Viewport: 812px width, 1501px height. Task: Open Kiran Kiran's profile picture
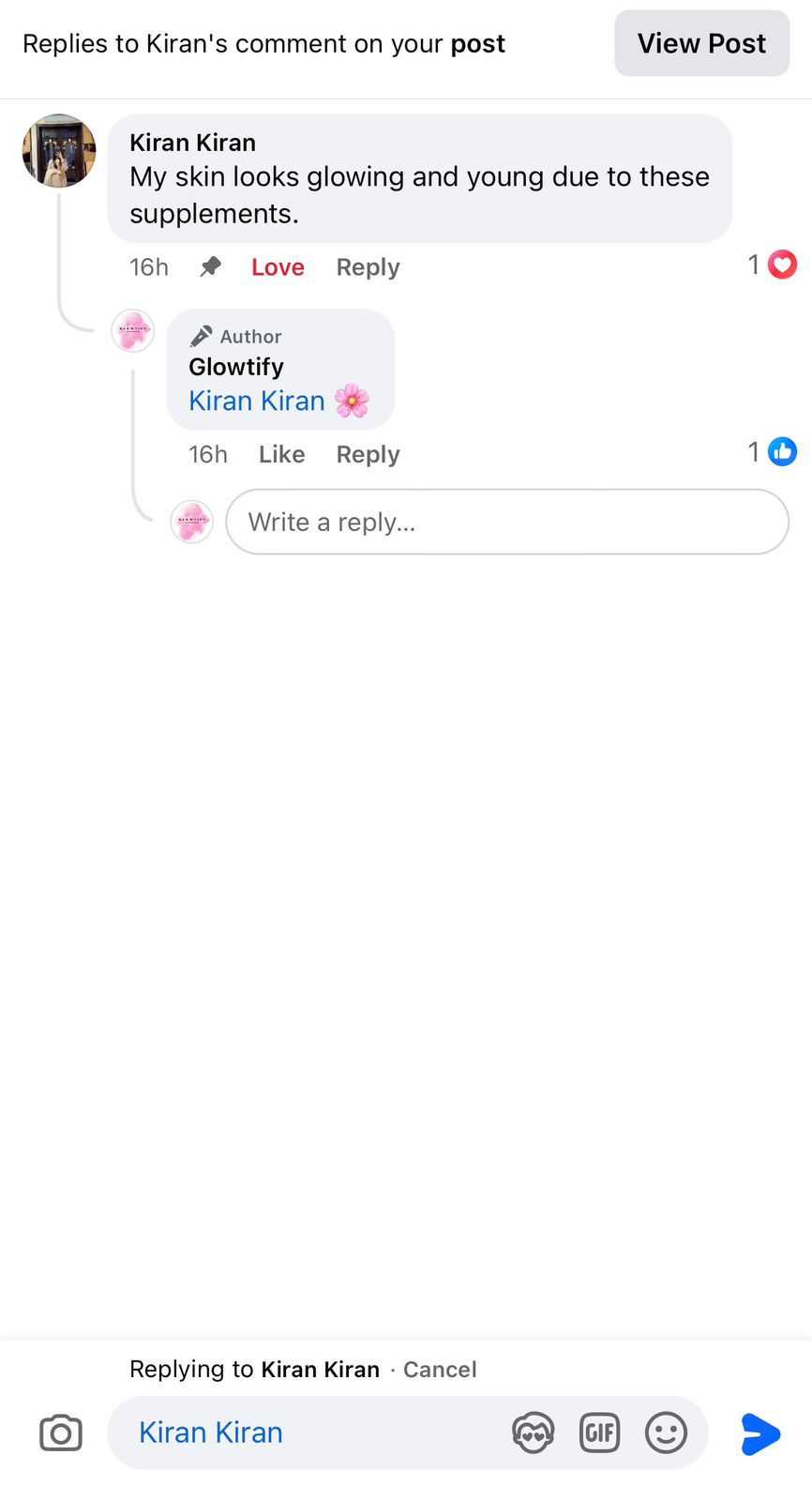(59, 151)
